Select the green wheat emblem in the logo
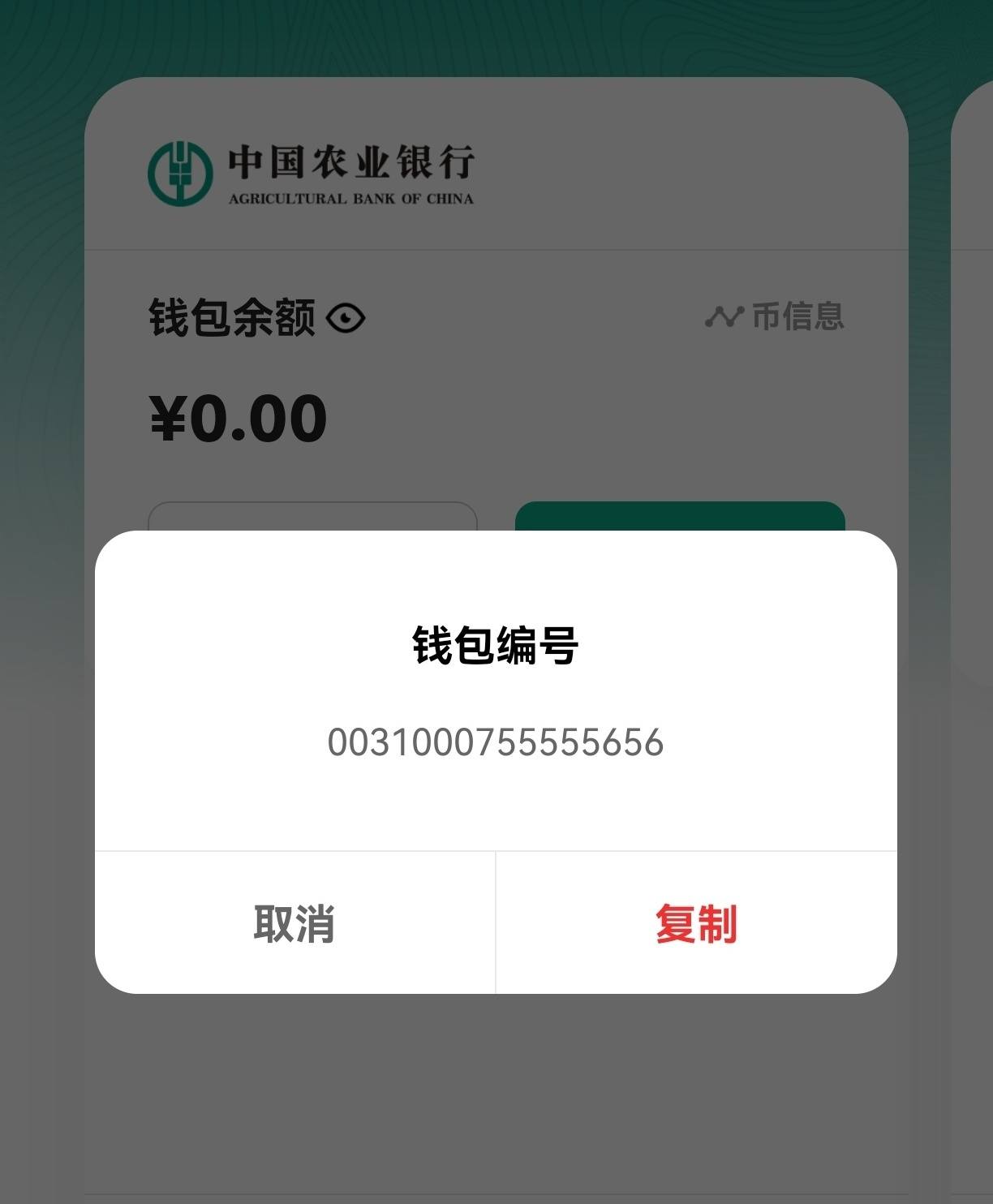This screenshot has width=993, height=1204. [179, 173]
